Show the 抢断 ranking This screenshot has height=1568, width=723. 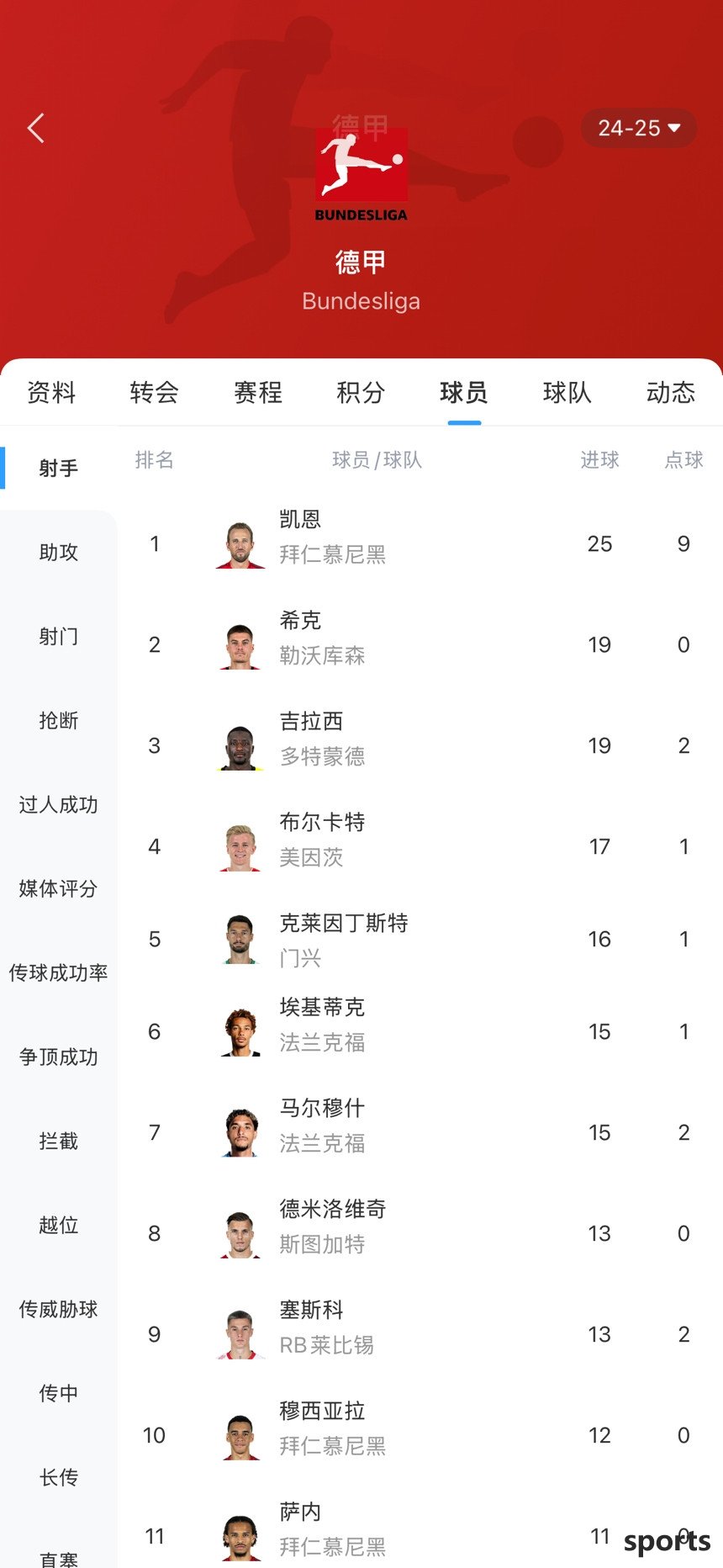pos(59,720)
